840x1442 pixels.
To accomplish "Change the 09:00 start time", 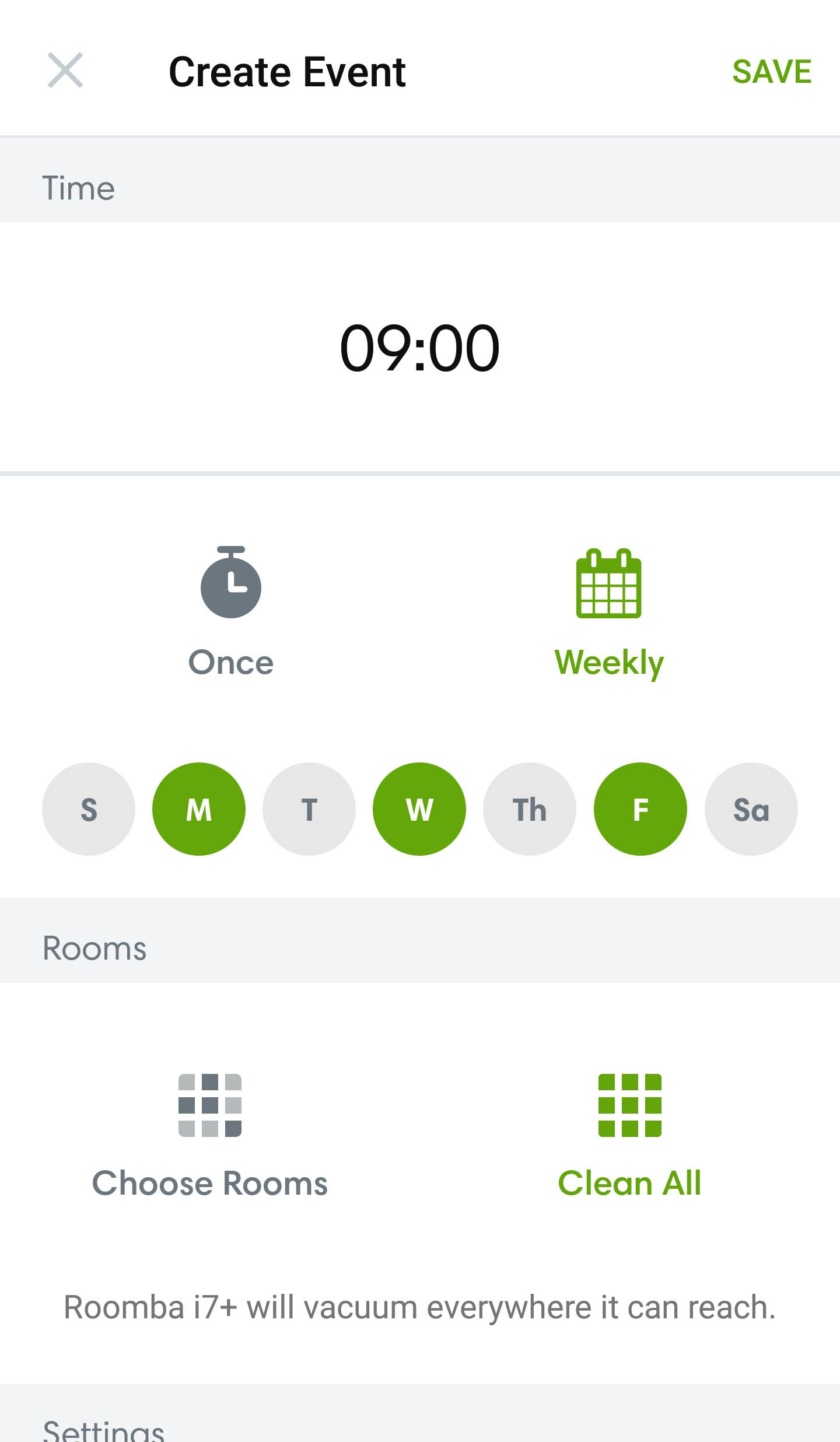I will (x=419, y=348).
